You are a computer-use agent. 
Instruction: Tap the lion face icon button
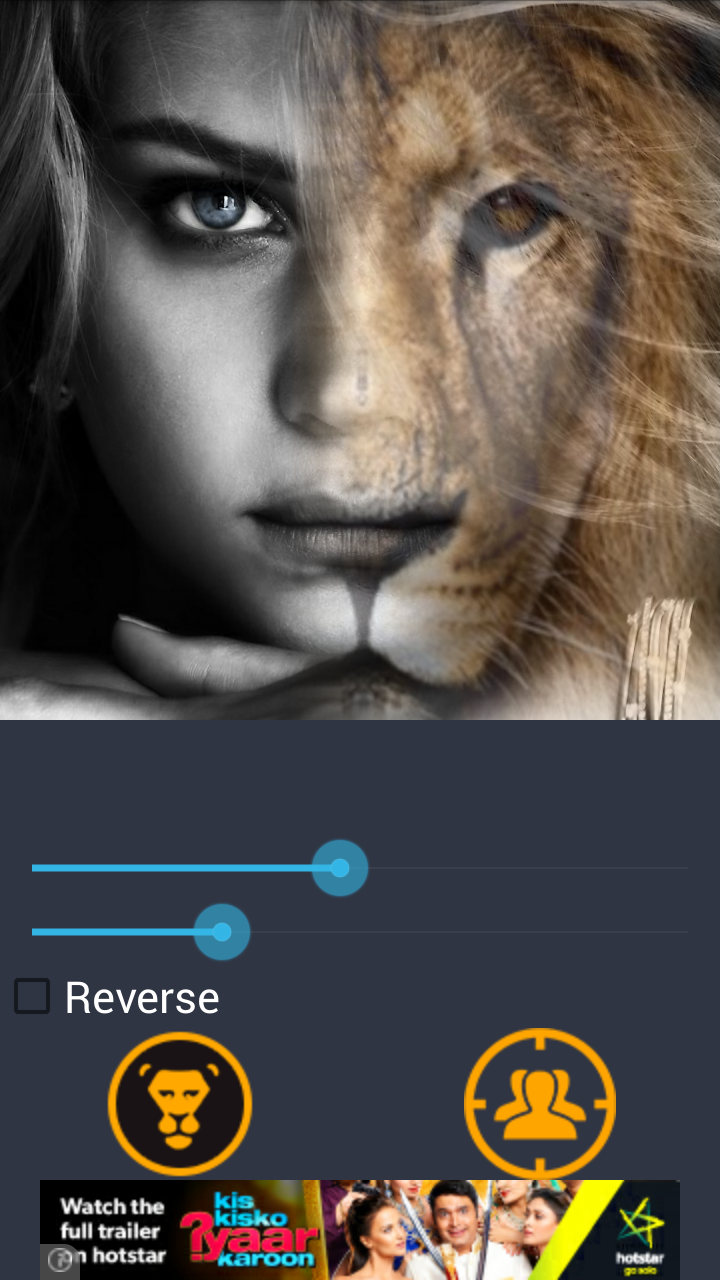click(x=180, y=1104)
